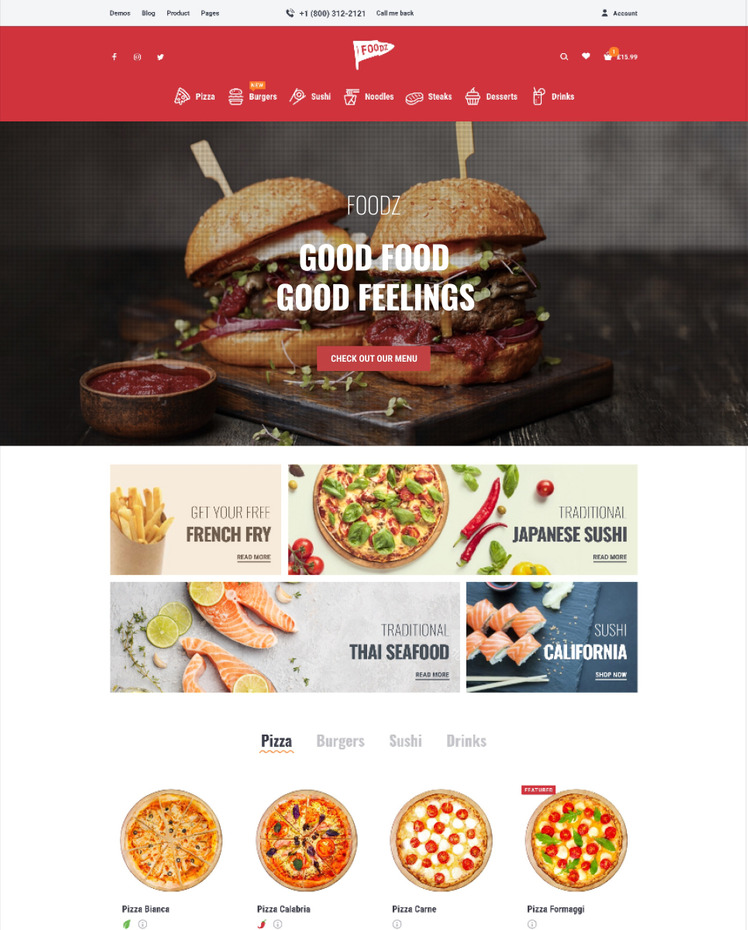Open the Call me back link
The image size is (748, 930).
click(395, 13)
